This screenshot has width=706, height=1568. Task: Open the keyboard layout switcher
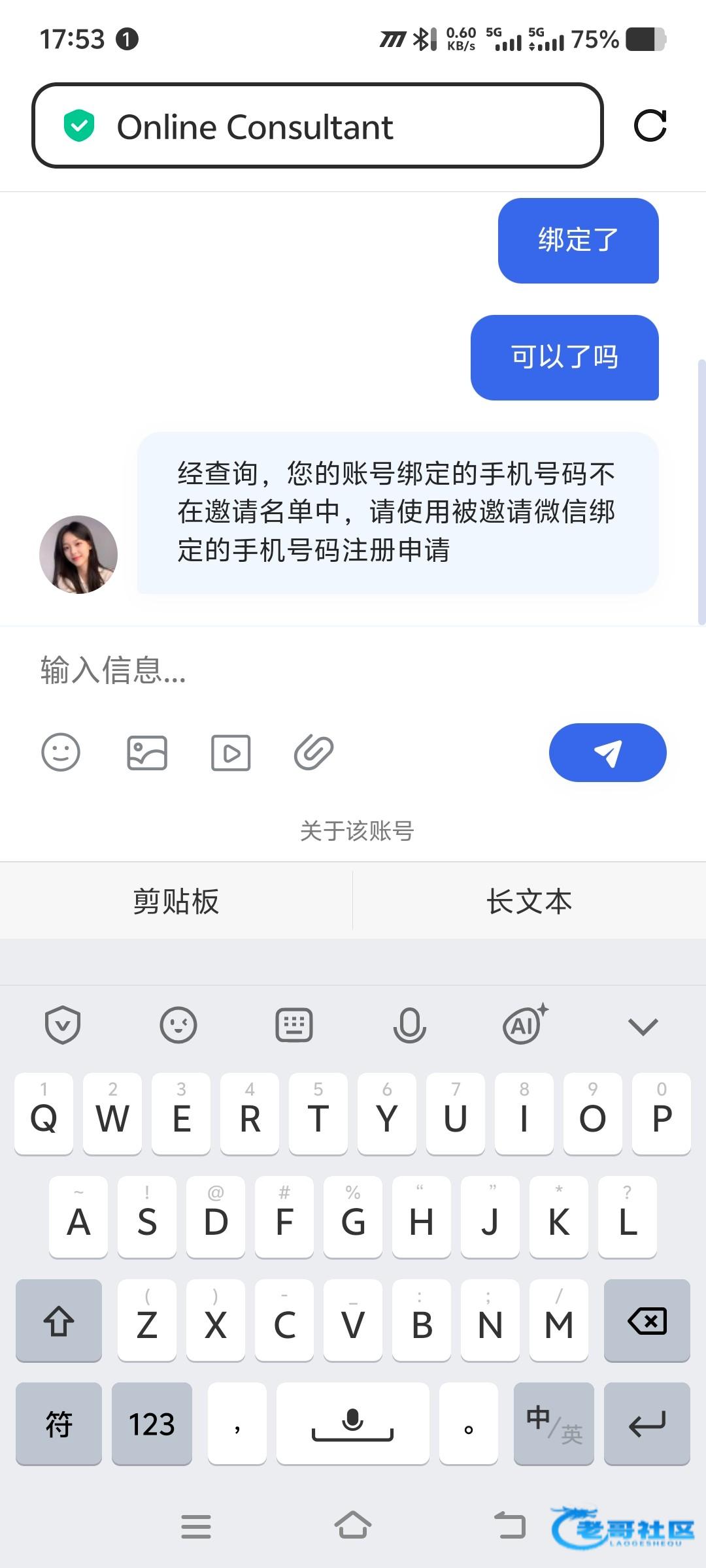tap(294, 1025)
